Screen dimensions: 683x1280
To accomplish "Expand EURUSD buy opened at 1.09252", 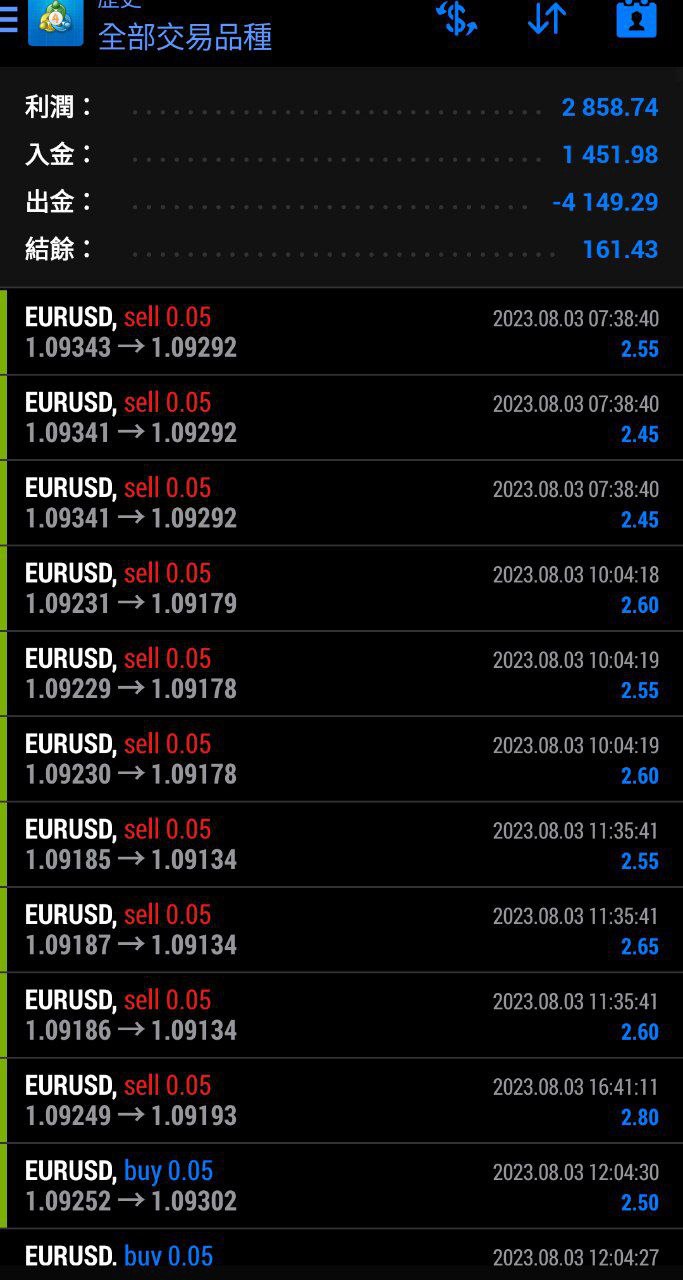I will pyautogui.click(x=341, y=1186).
